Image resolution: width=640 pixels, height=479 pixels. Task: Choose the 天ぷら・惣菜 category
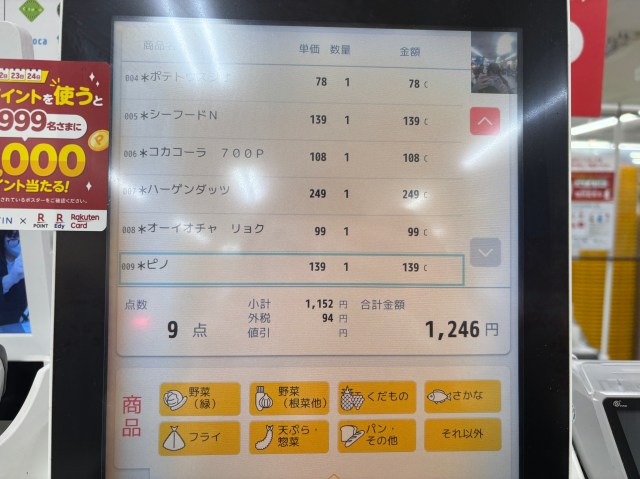click(289, 437)
